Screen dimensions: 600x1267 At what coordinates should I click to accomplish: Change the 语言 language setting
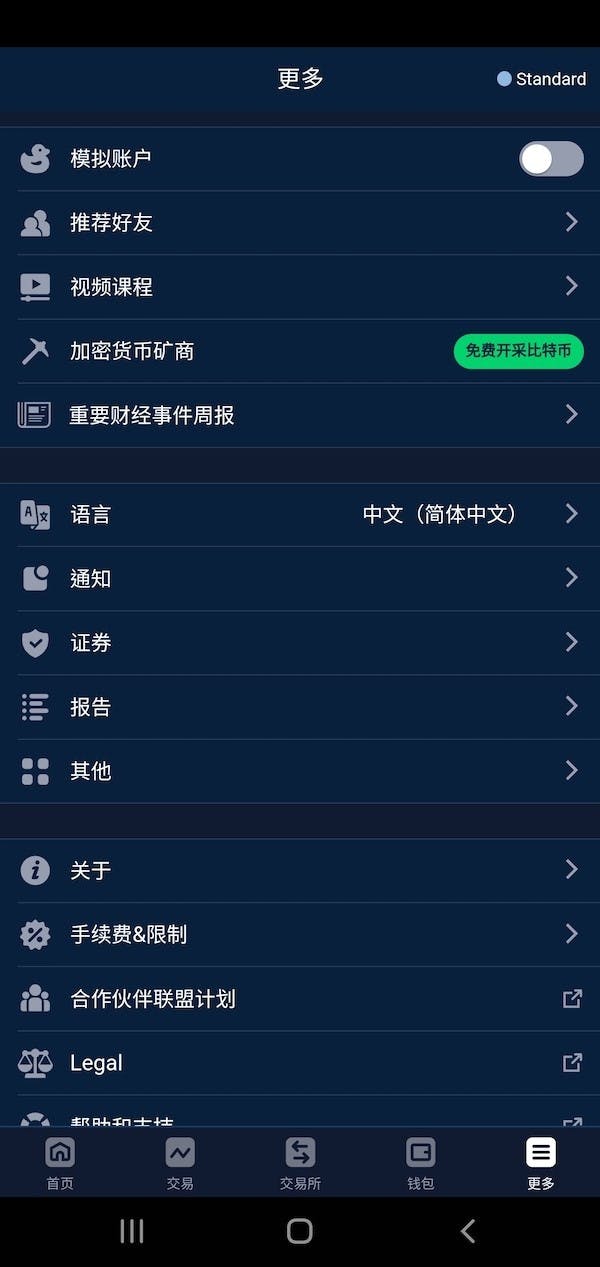[300, 514]
